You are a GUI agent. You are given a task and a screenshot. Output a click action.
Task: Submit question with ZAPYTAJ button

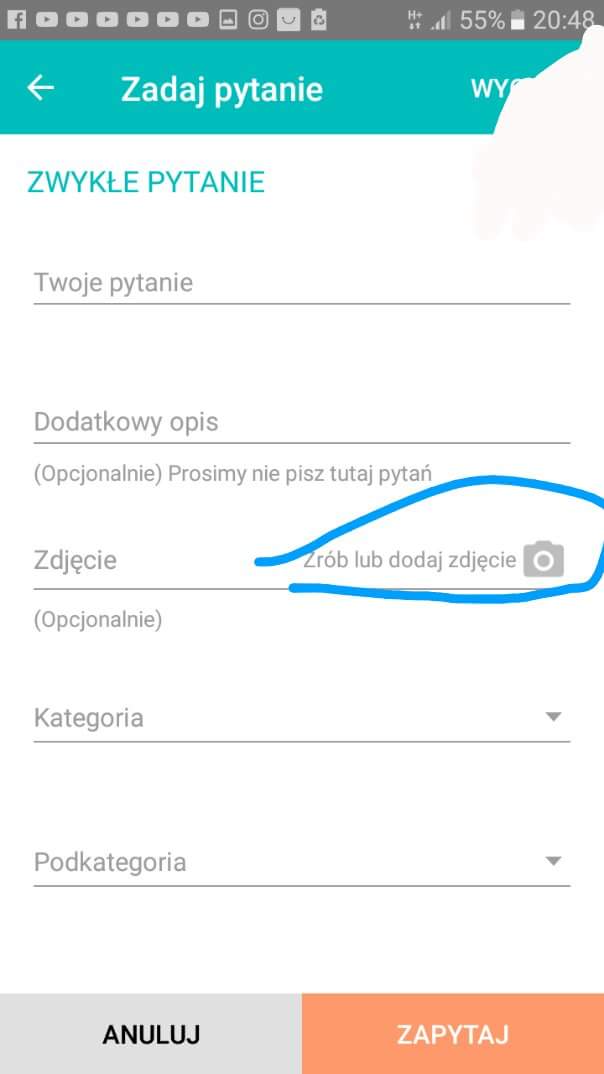click(x=453, y=1033)
